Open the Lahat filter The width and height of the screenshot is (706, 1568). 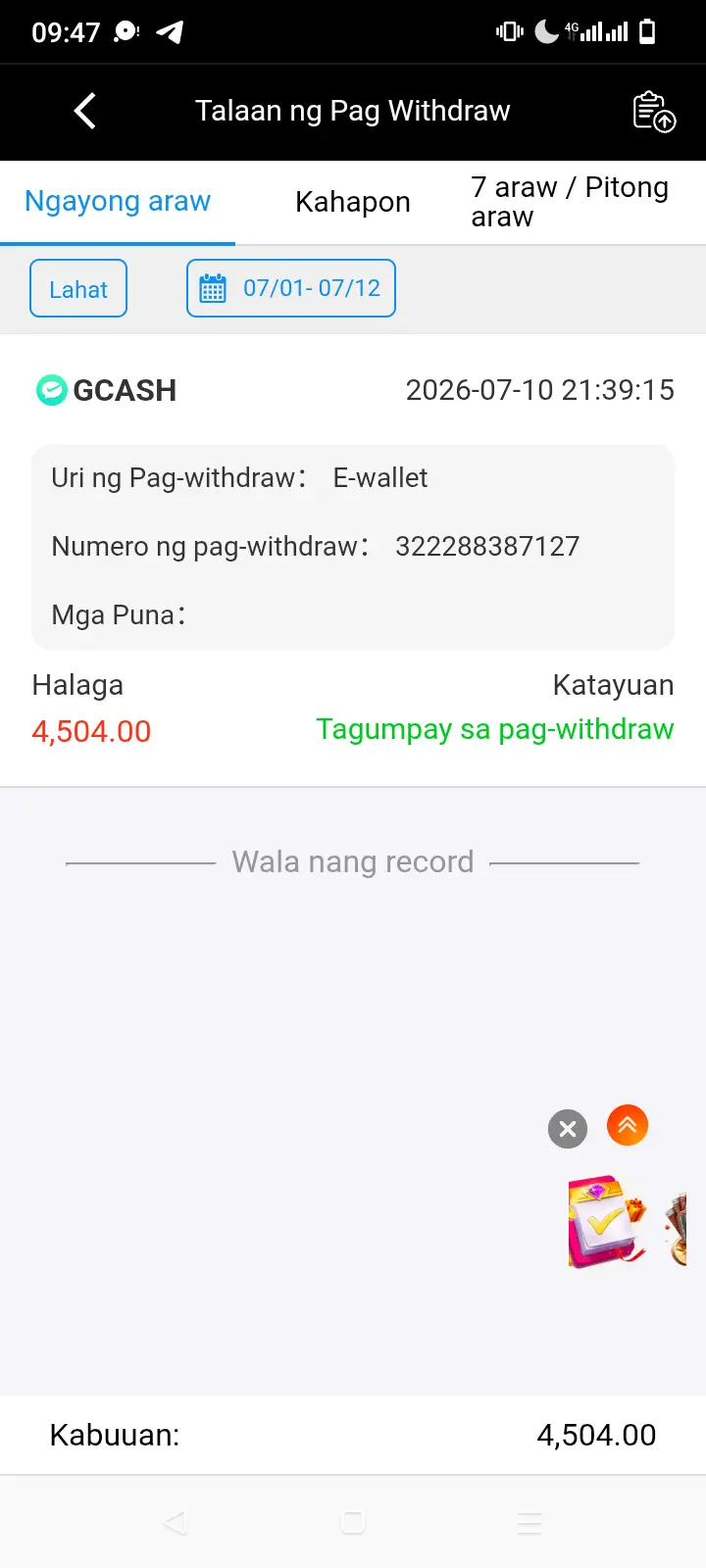pos(78,288)
